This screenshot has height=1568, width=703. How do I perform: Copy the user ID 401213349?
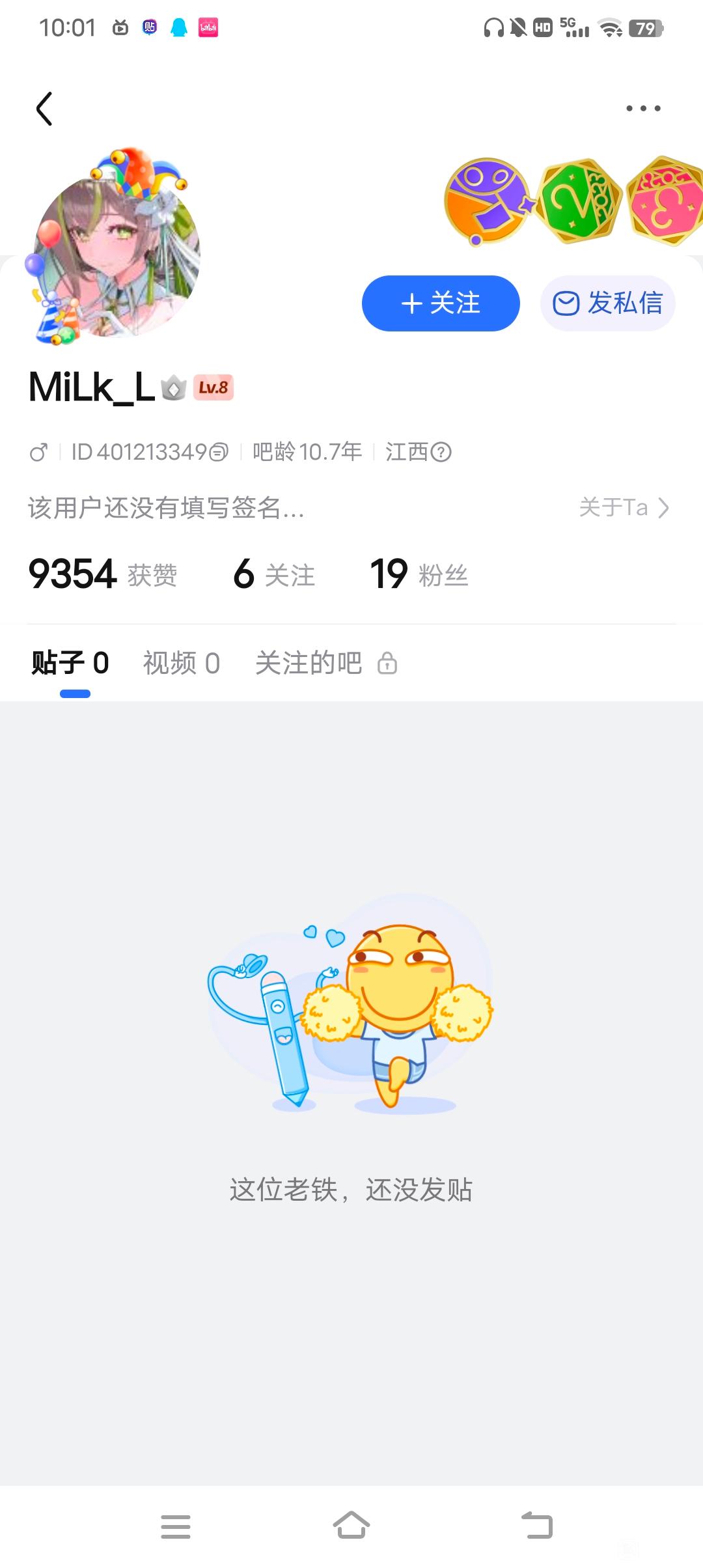coord(219,452)
